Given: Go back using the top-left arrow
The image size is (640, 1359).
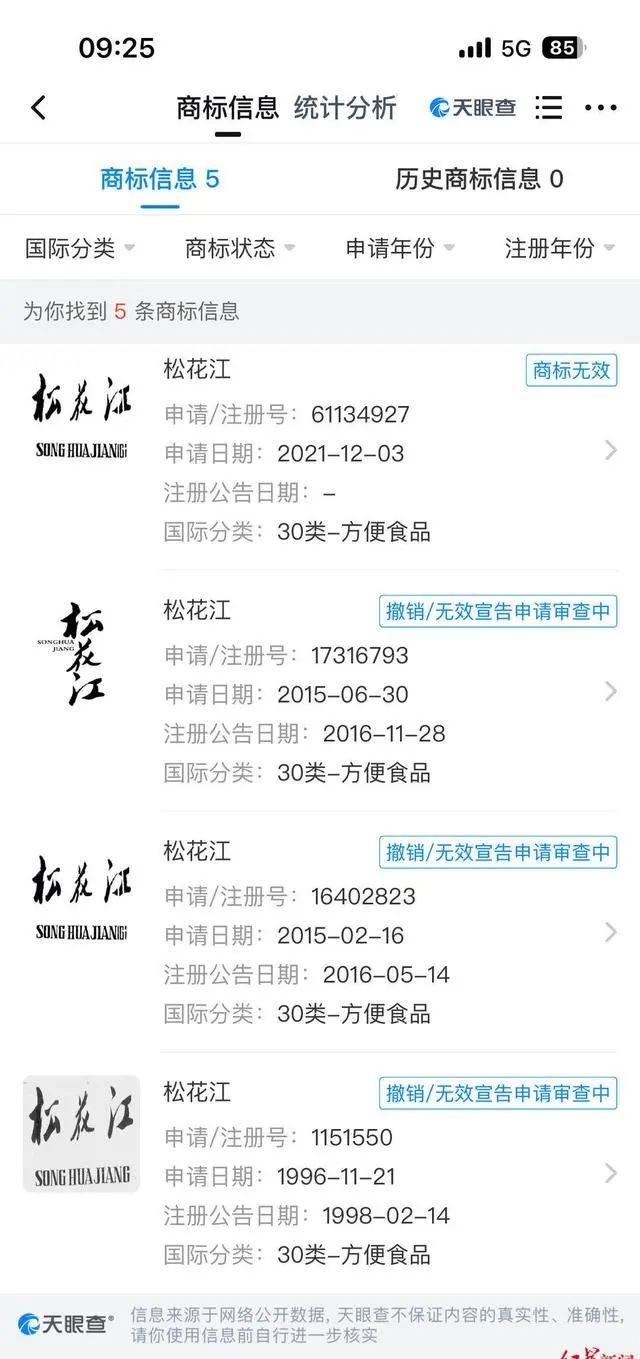Looking at the screenshot, I should 39,108.
